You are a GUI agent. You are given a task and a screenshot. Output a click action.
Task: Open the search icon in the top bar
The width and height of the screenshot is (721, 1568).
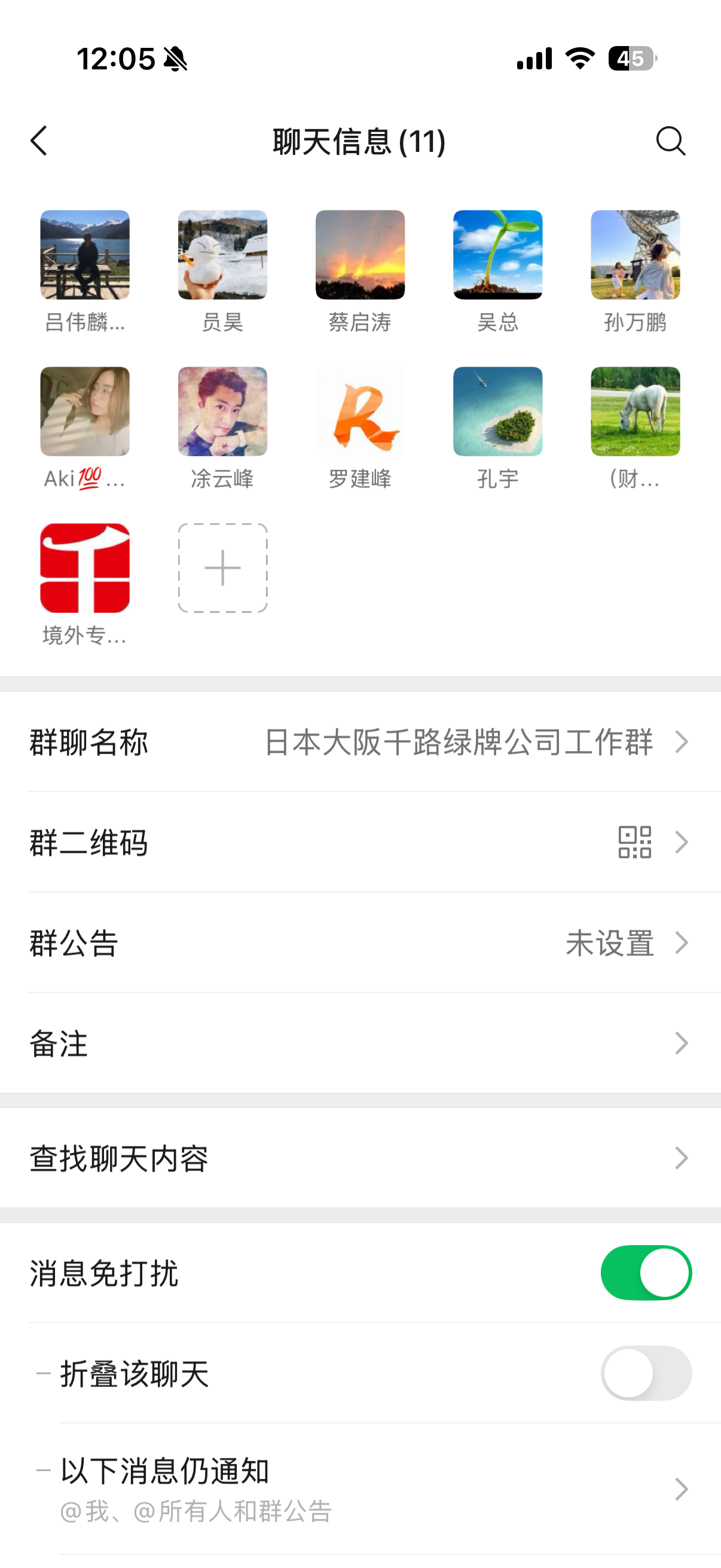671,142
